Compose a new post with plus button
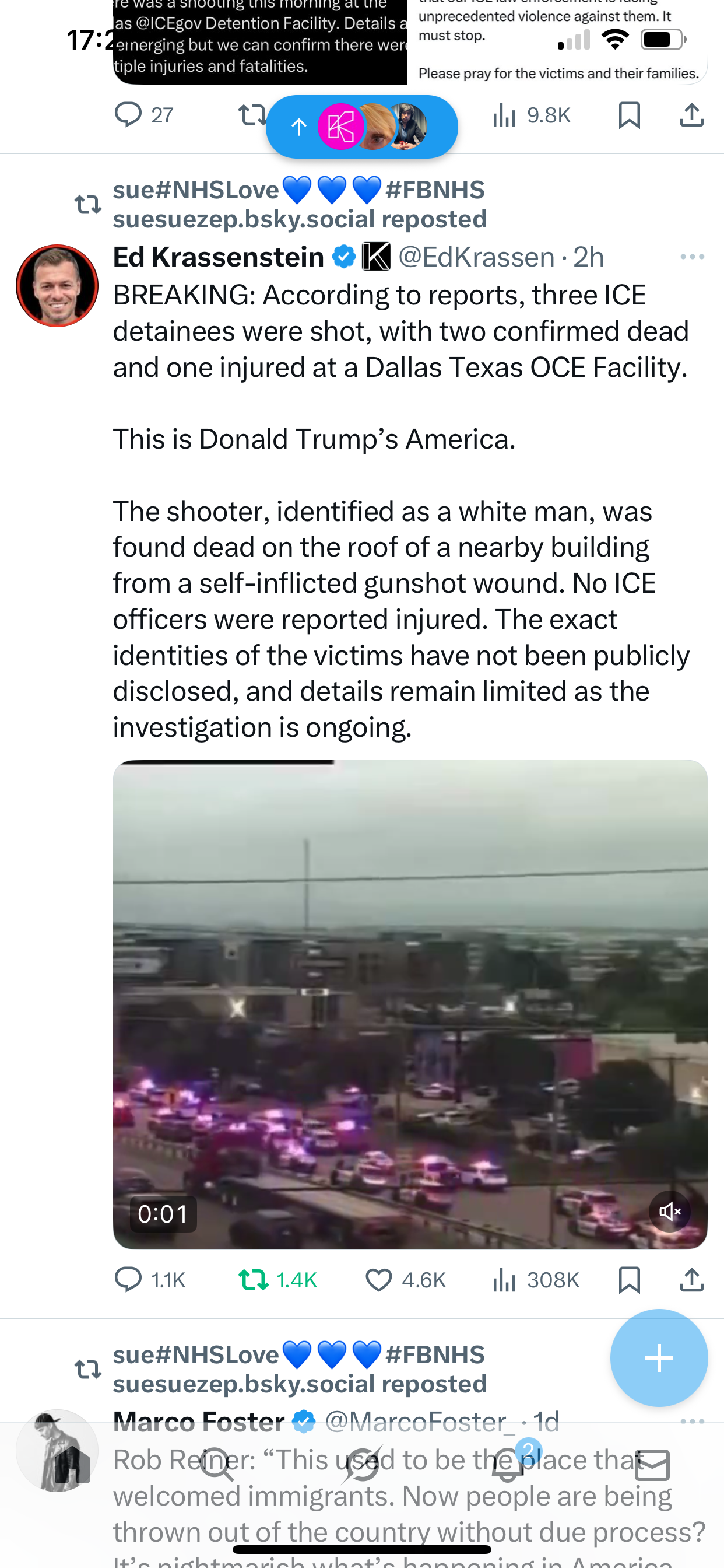The image size is (724, 1568). 659,1358
